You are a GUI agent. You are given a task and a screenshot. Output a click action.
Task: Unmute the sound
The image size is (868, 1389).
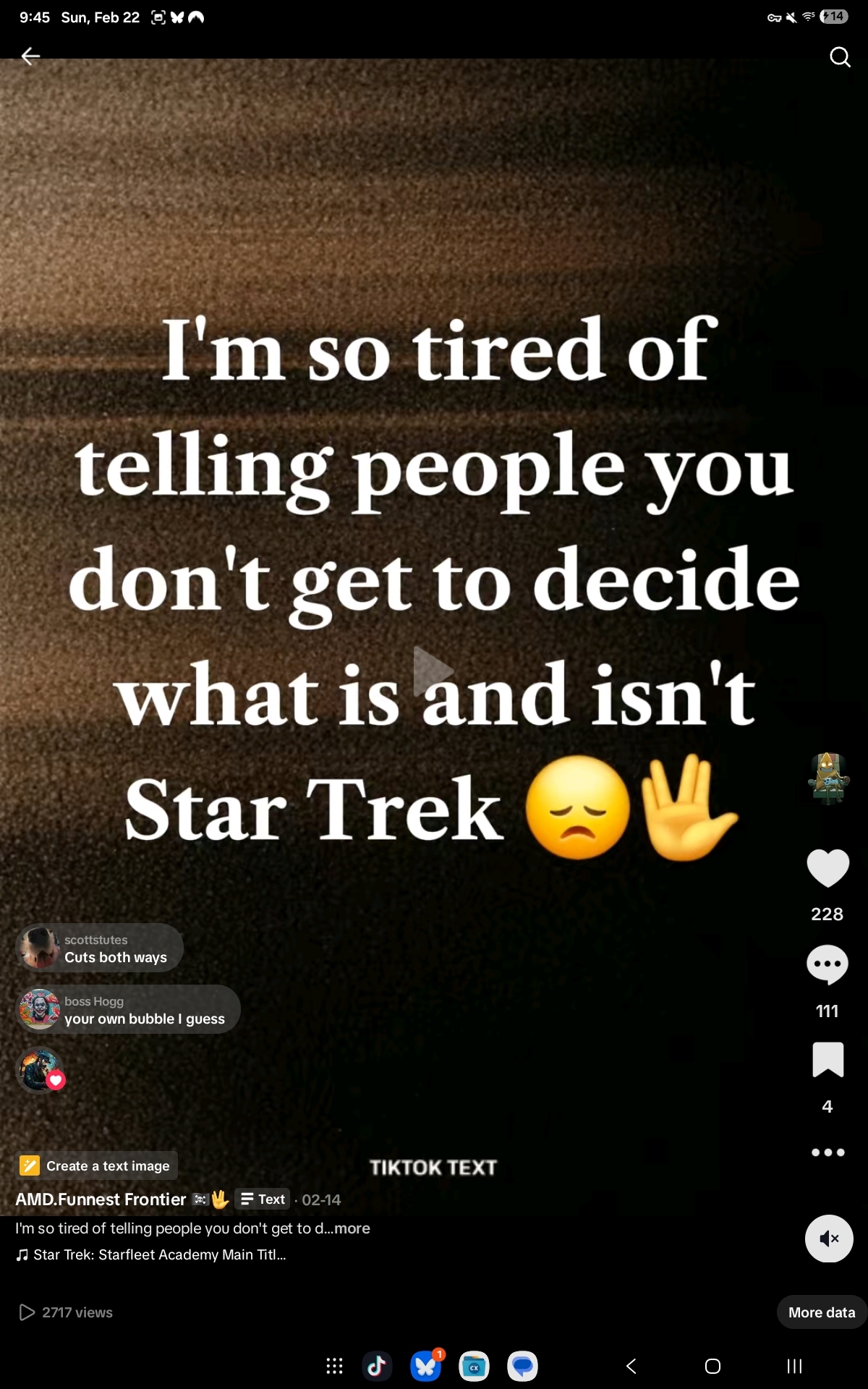[829, 1239]
